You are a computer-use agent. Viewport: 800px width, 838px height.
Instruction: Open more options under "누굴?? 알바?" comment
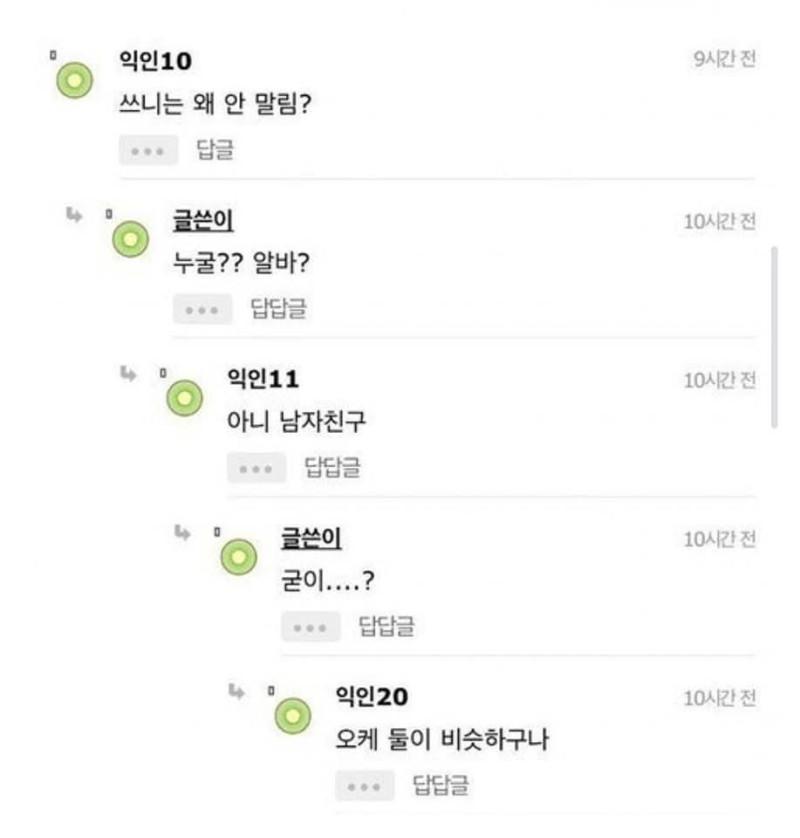coord(202,309)
